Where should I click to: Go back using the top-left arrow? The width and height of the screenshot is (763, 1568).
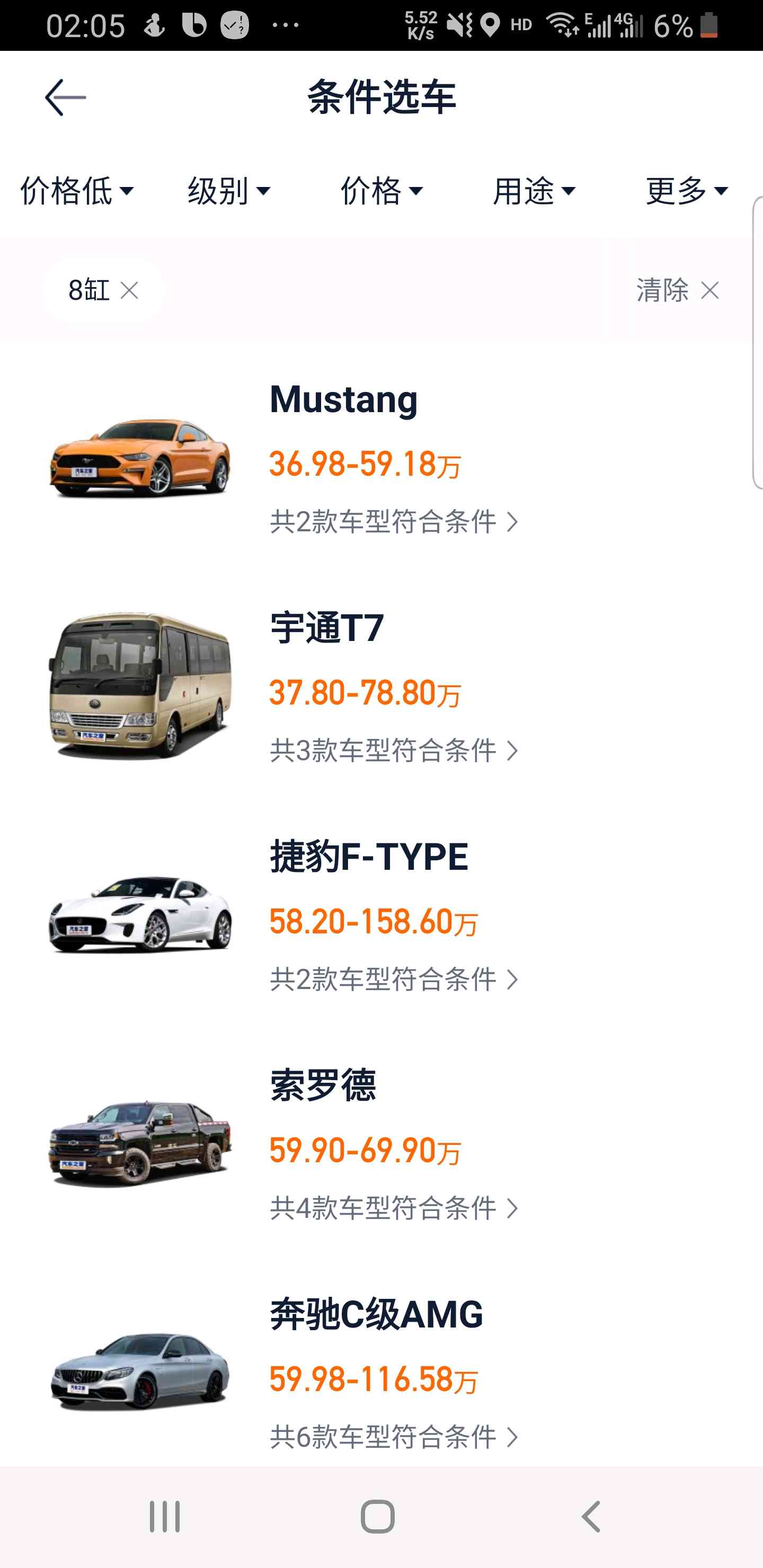65,97
